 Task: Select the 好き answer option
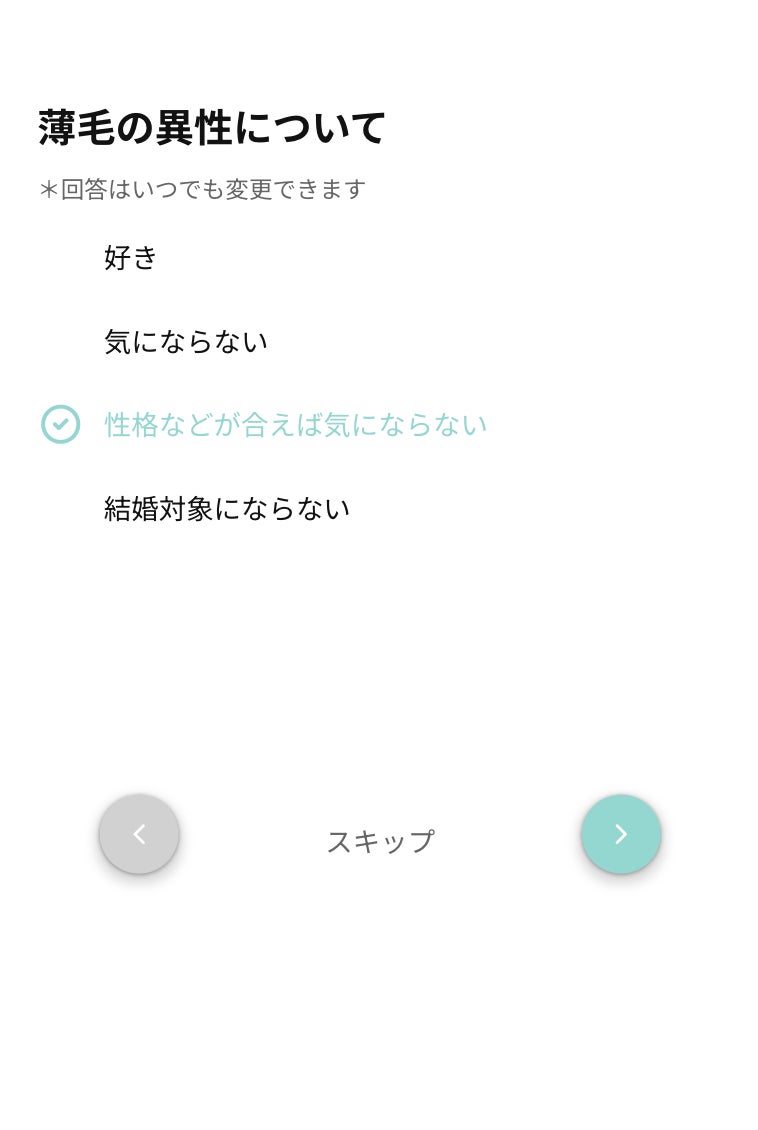pyautogui.click(x=131, y=258)
